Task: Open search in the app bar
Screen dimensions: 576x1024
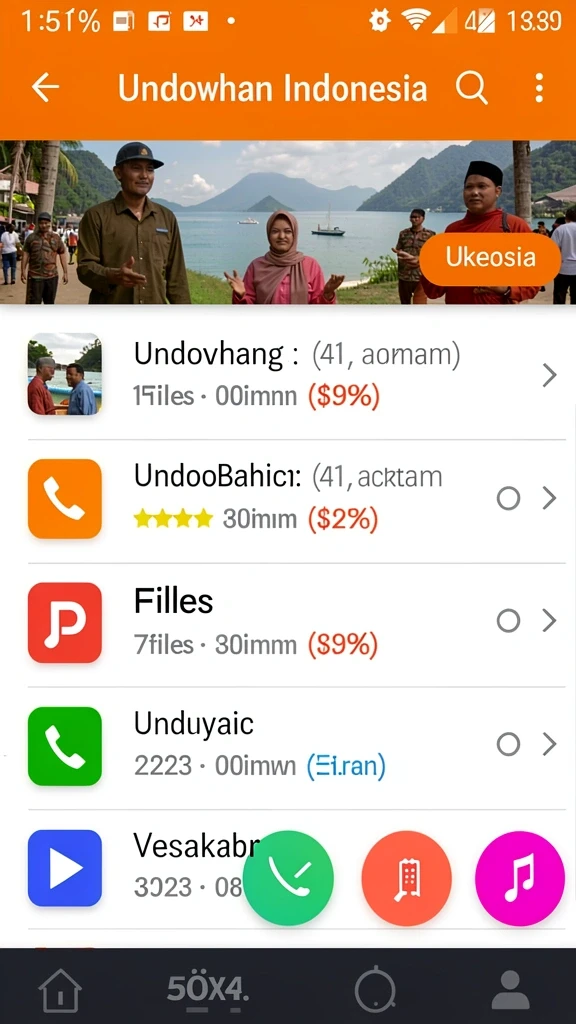Action: point(472,87)
